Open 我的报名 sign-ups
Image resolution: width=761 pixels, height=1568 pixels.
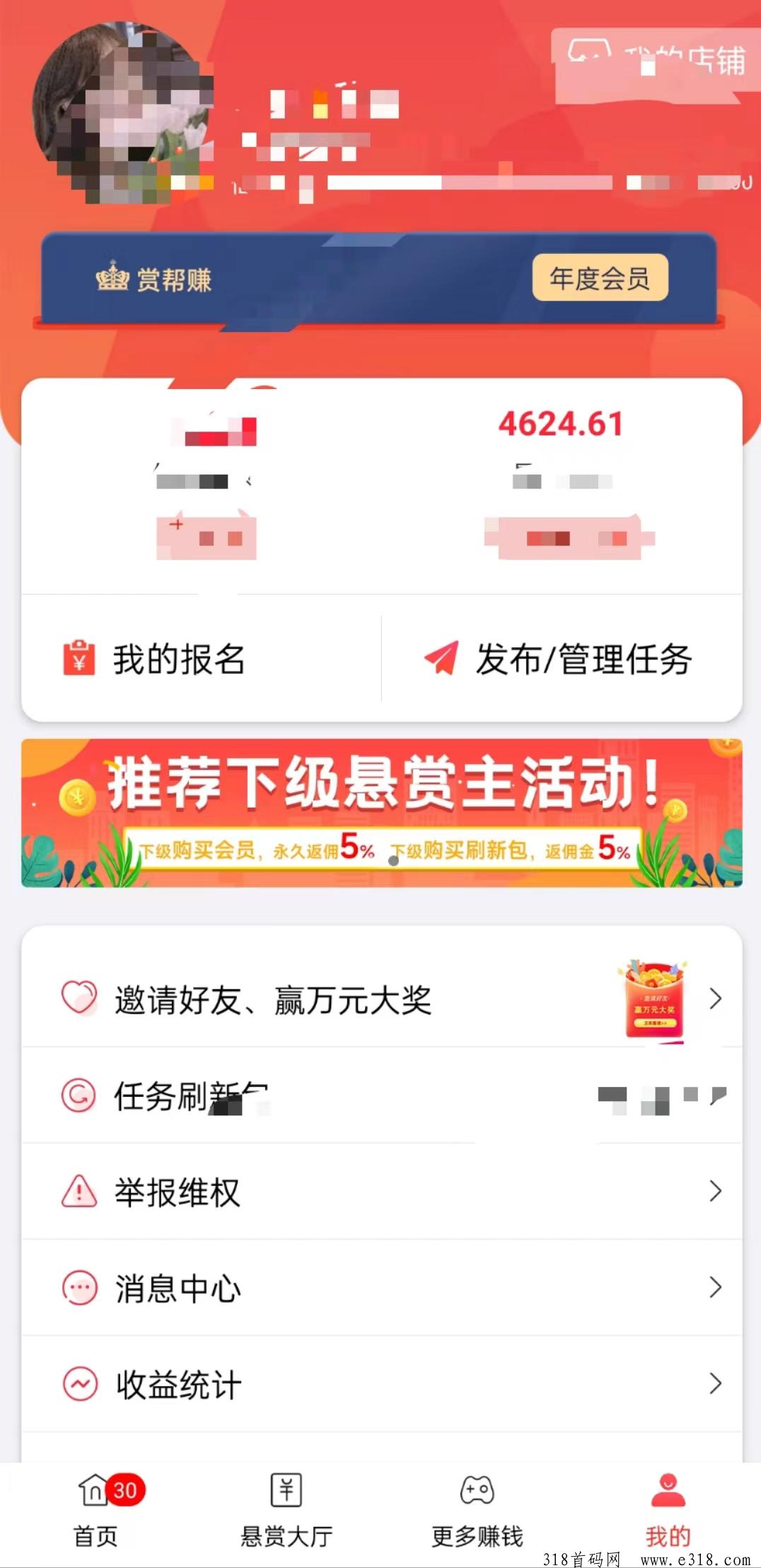(x=202, y=659)
